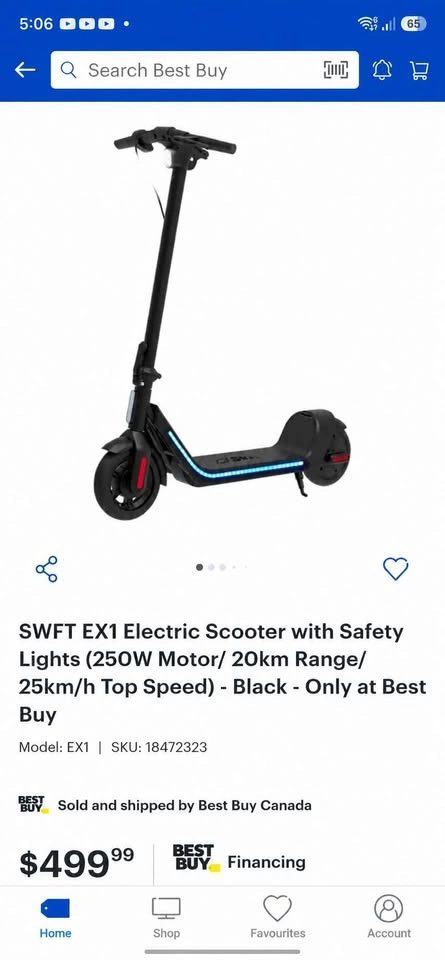View the shopping cart
Viewport: 445px width, 960px height.
tap(419, 70)
